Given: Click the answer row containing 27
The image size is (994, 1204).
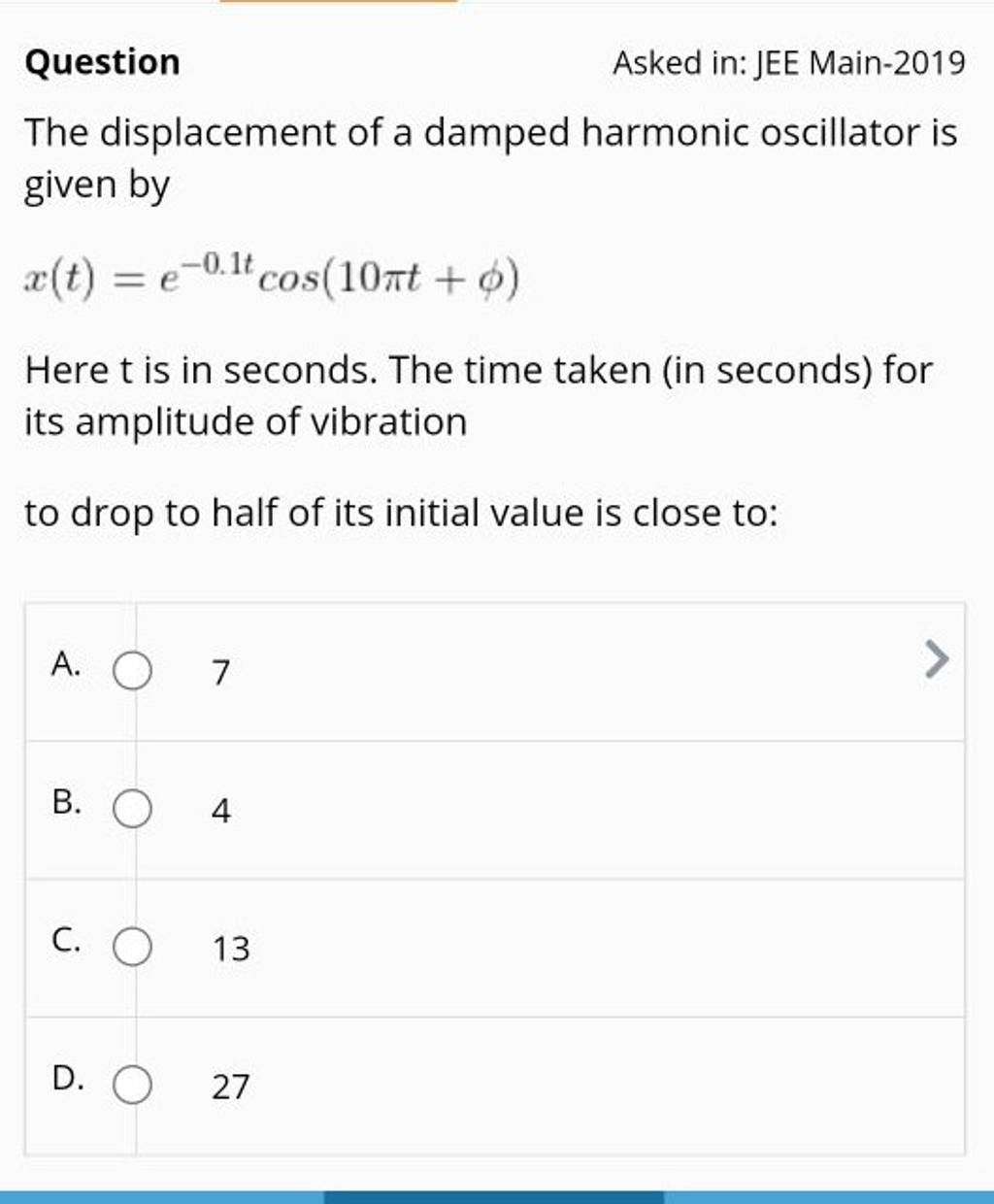Looking at the screenshot, I should (x=485, y=1087).
